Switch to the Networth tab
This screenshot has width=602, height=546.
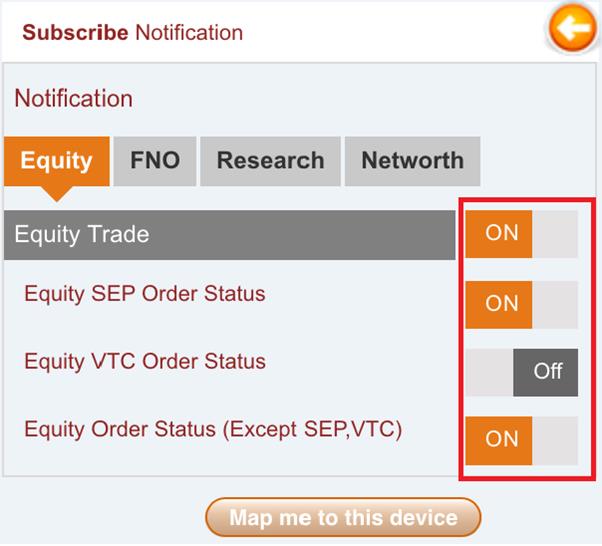[412, 161]
